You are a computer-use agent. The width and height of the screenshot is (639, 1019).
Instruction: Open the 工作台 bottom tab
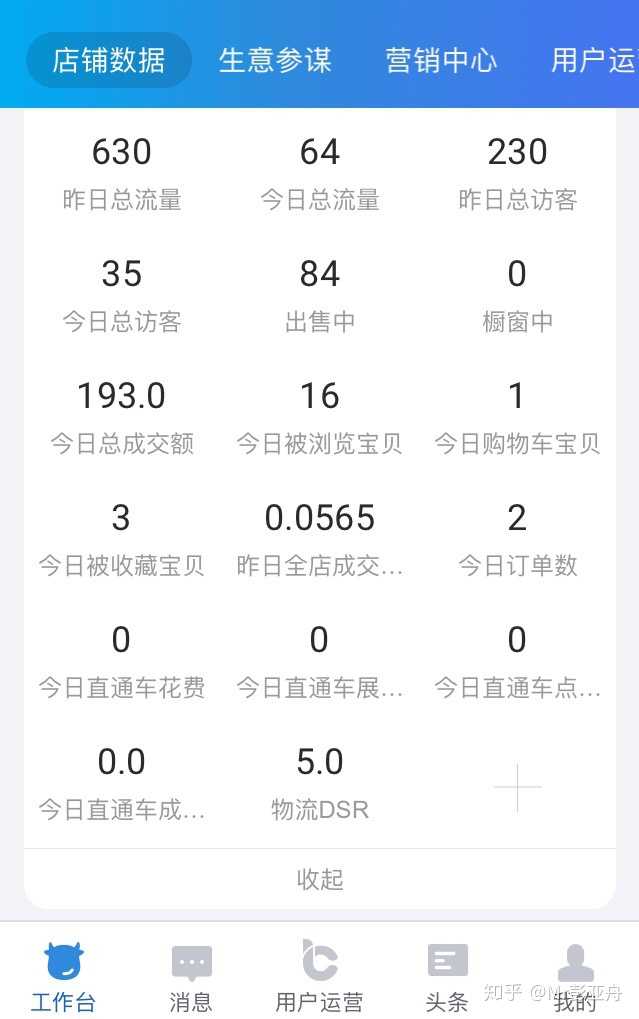tap(64, 975)
